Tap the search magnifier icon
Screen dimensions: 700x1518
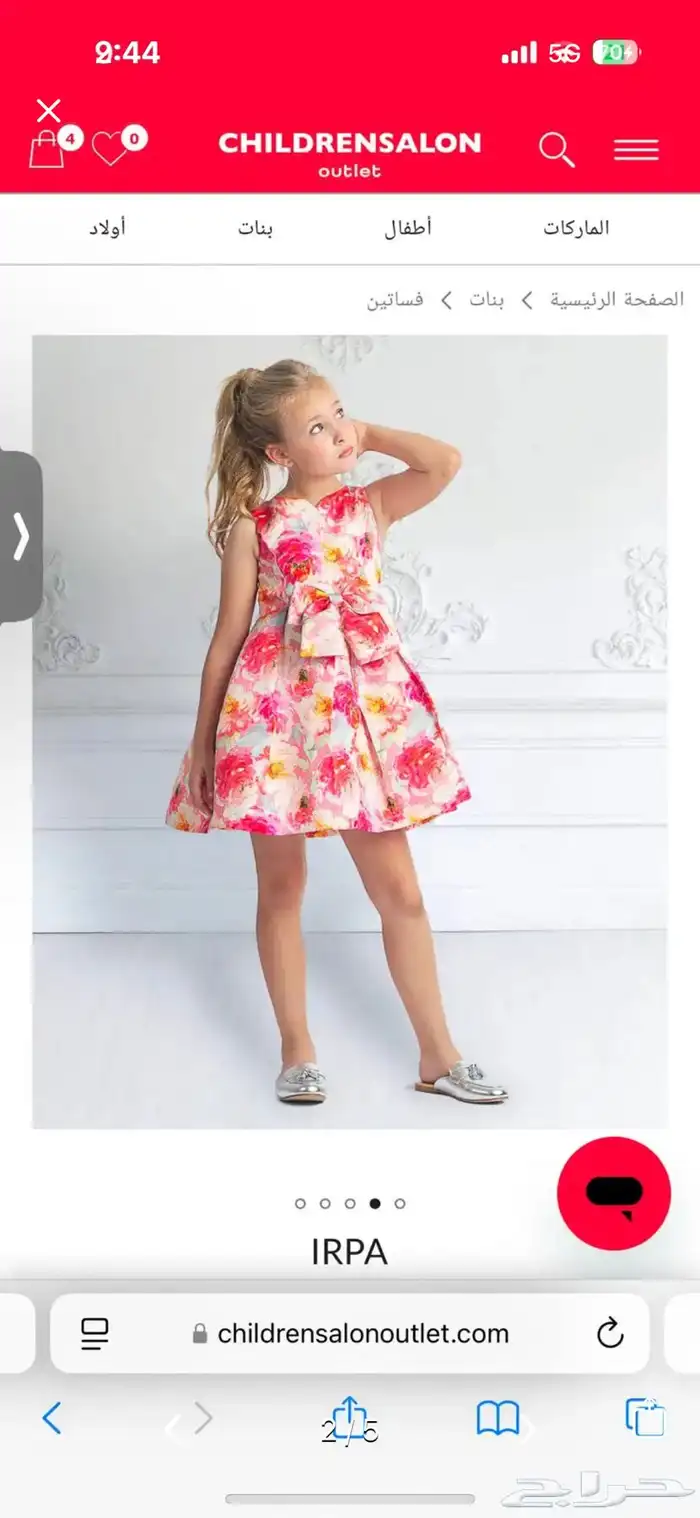coord(557,150)
